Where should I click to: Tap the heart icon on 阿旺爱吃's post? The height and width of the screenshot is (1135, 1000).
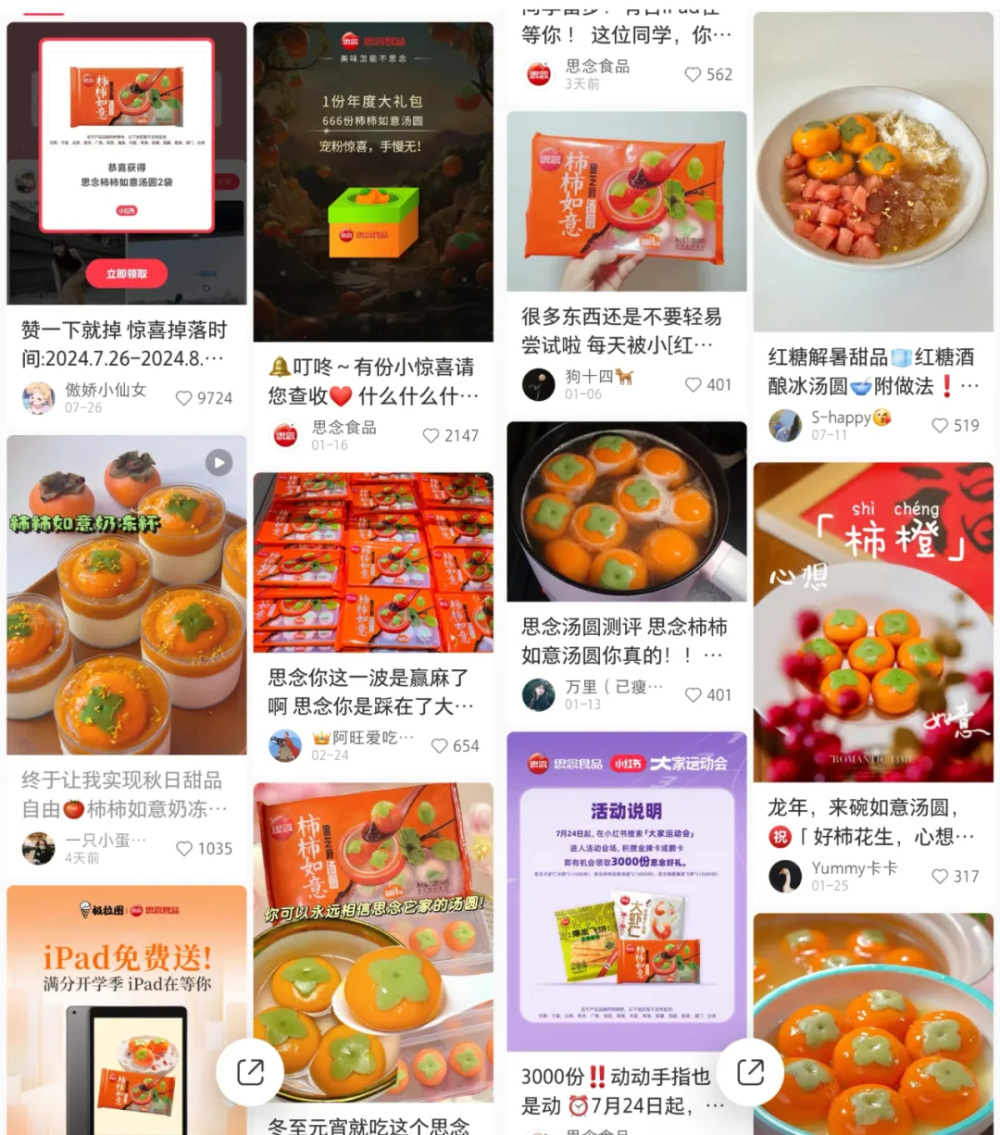point(440,745)
